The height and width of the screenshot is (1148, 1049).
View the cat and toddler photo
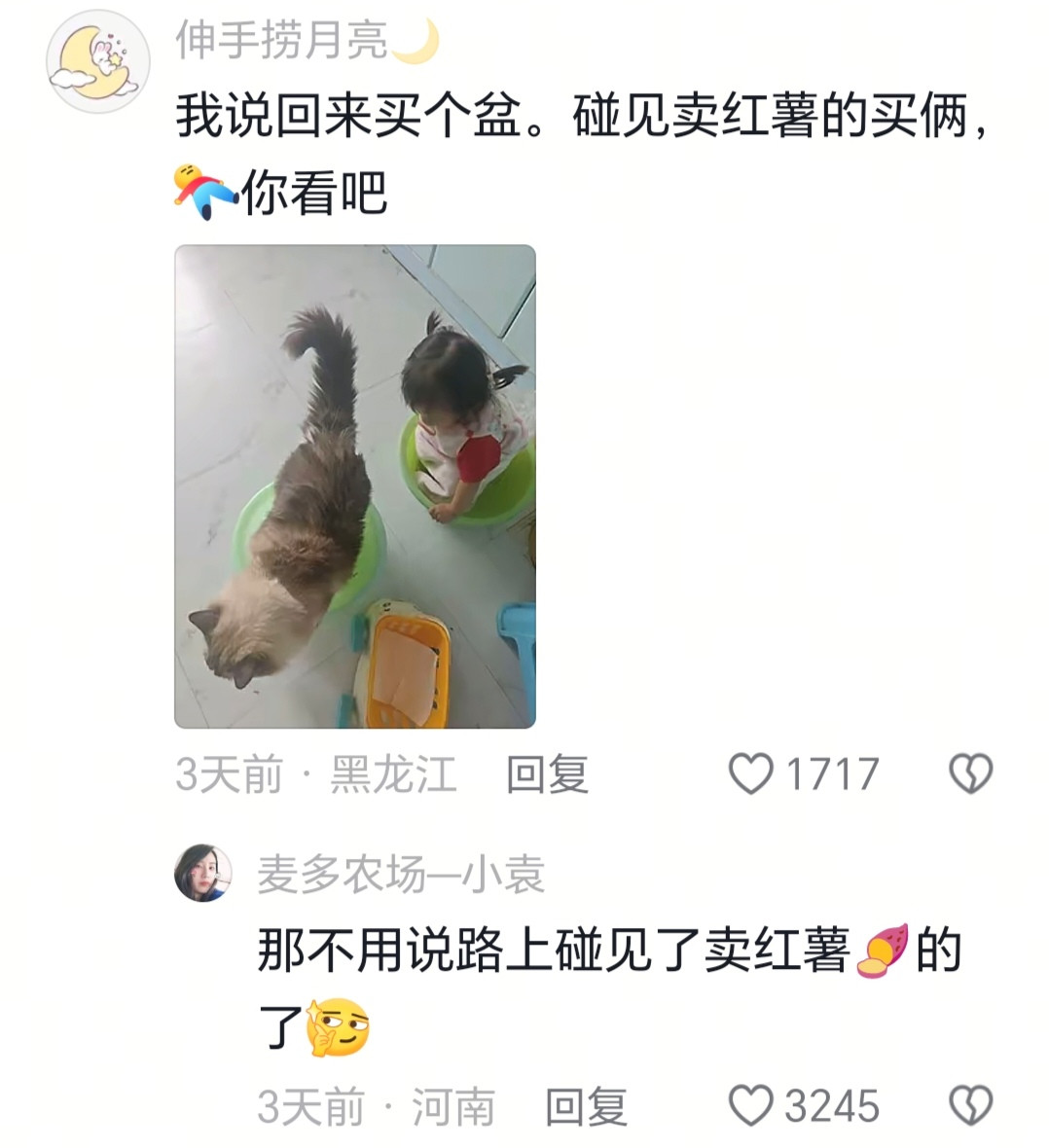(x=356, y=490)
